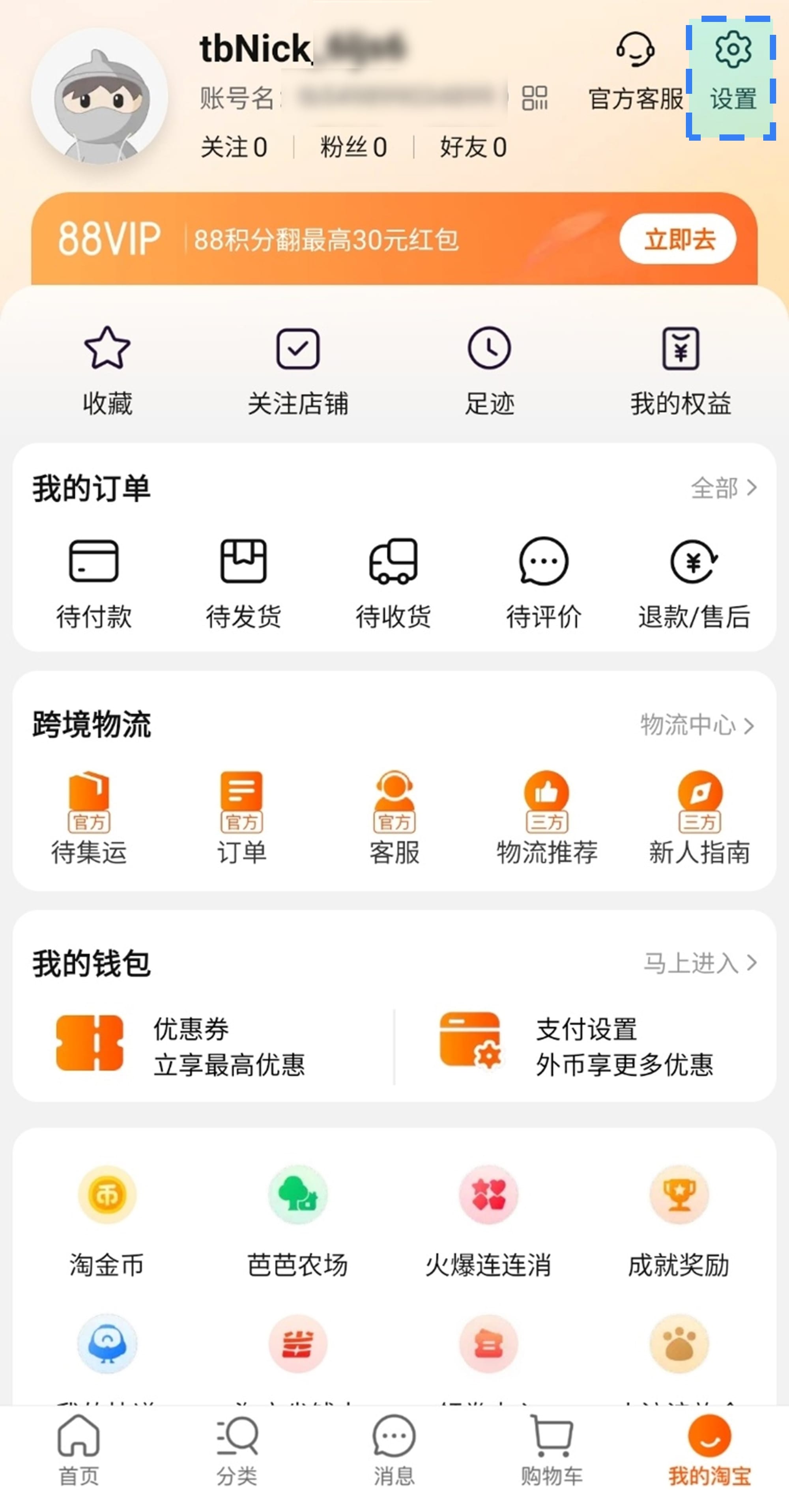Image resolution: width=789 pixels, height=1512 pixels.
Task: Show the QR code icon
Action: (535, 97)
